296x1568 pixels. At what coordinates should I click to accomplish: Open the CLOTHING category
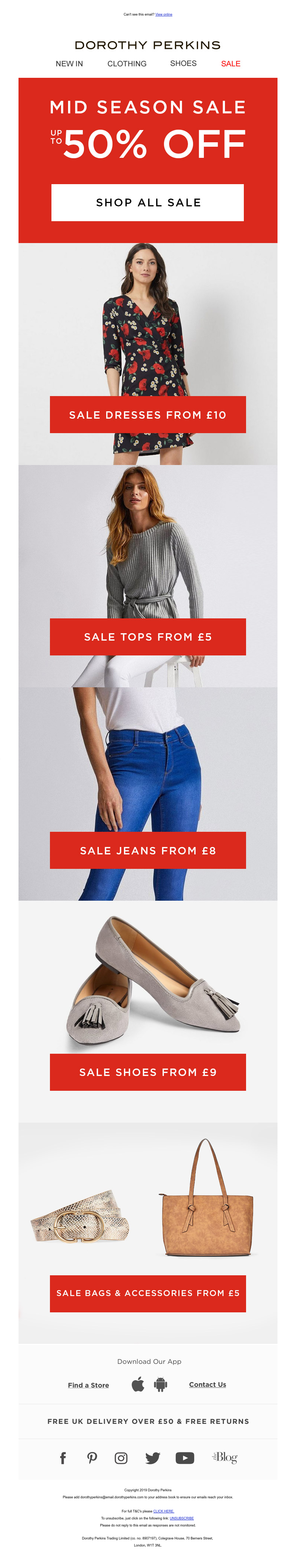127,63
